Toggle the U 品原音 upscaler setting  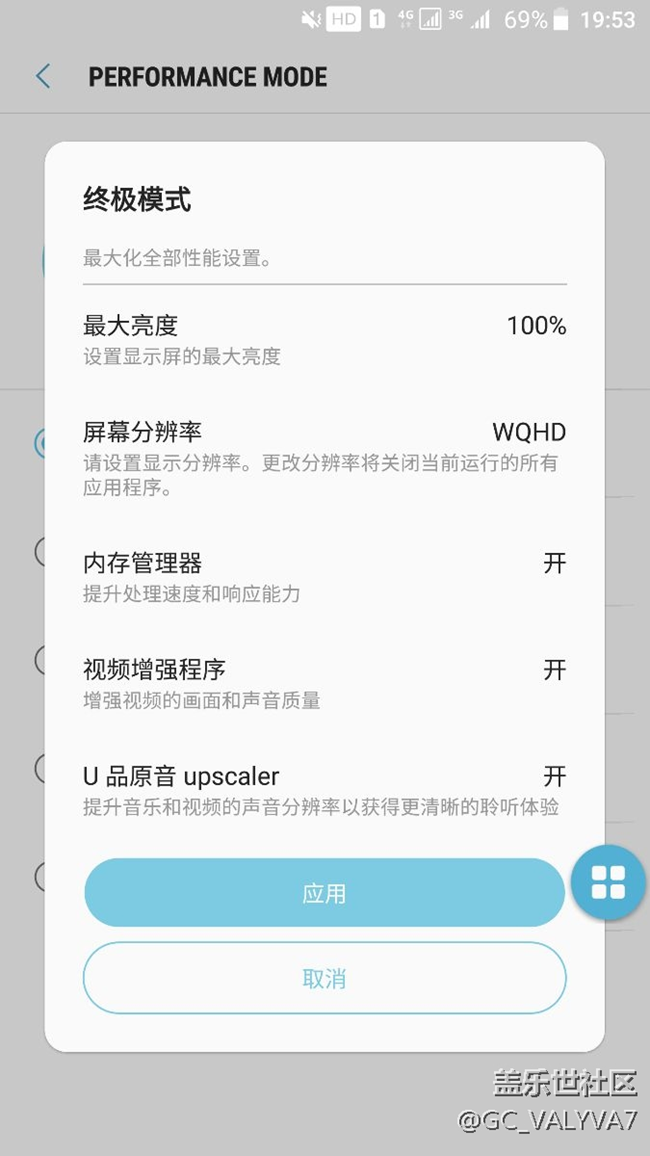[x=324, y=790]
